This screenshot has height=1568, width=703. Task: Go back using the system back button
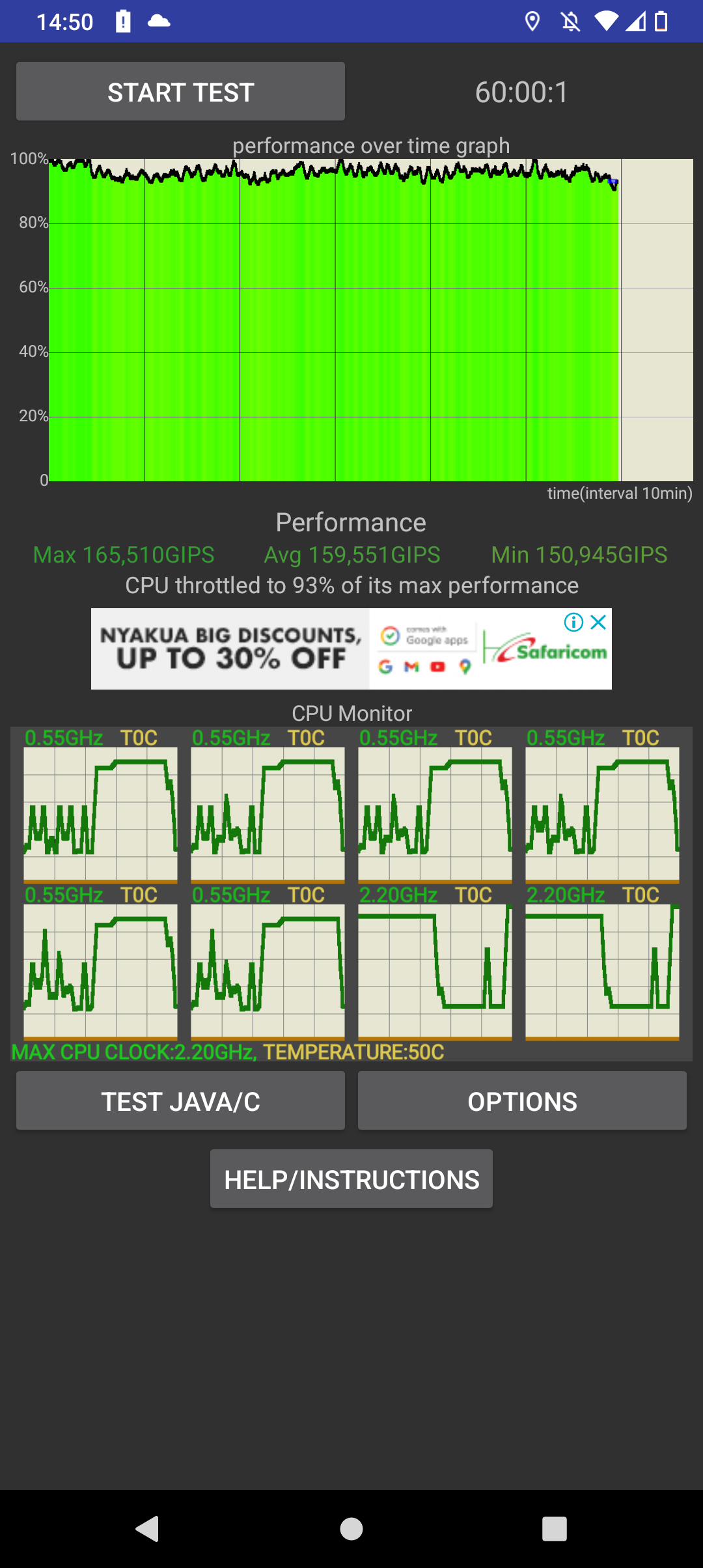click(x=148, y=1528)
